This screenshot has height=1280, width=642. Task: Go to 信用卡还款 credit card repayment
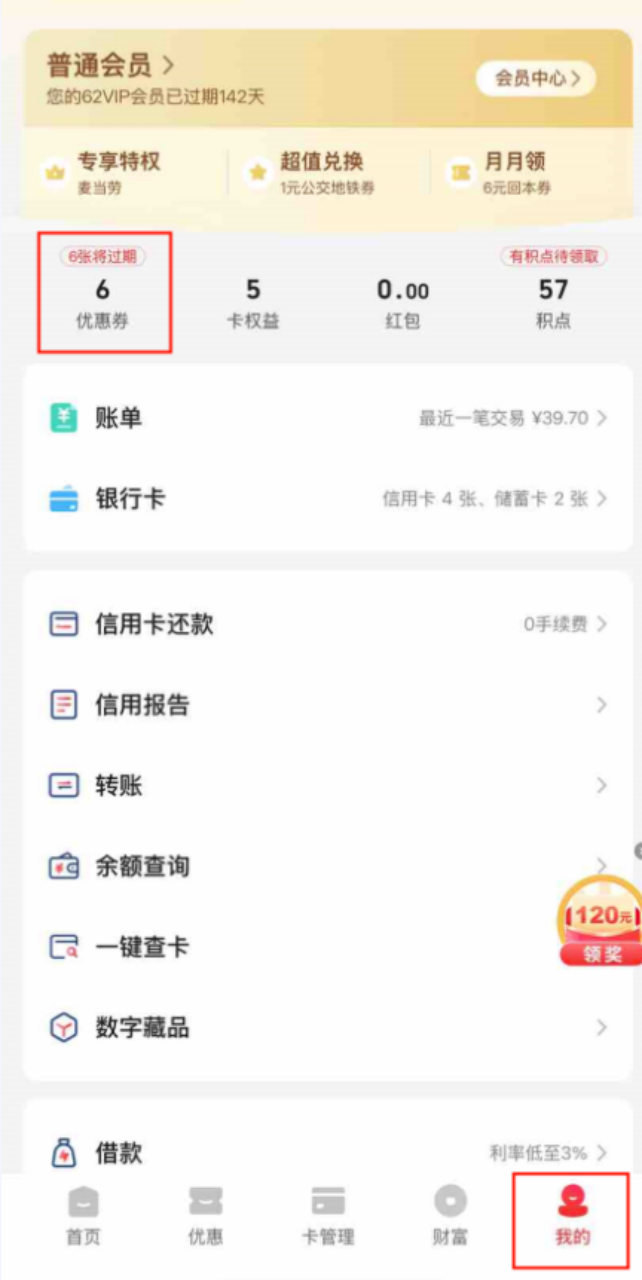(x=328, y=624)
